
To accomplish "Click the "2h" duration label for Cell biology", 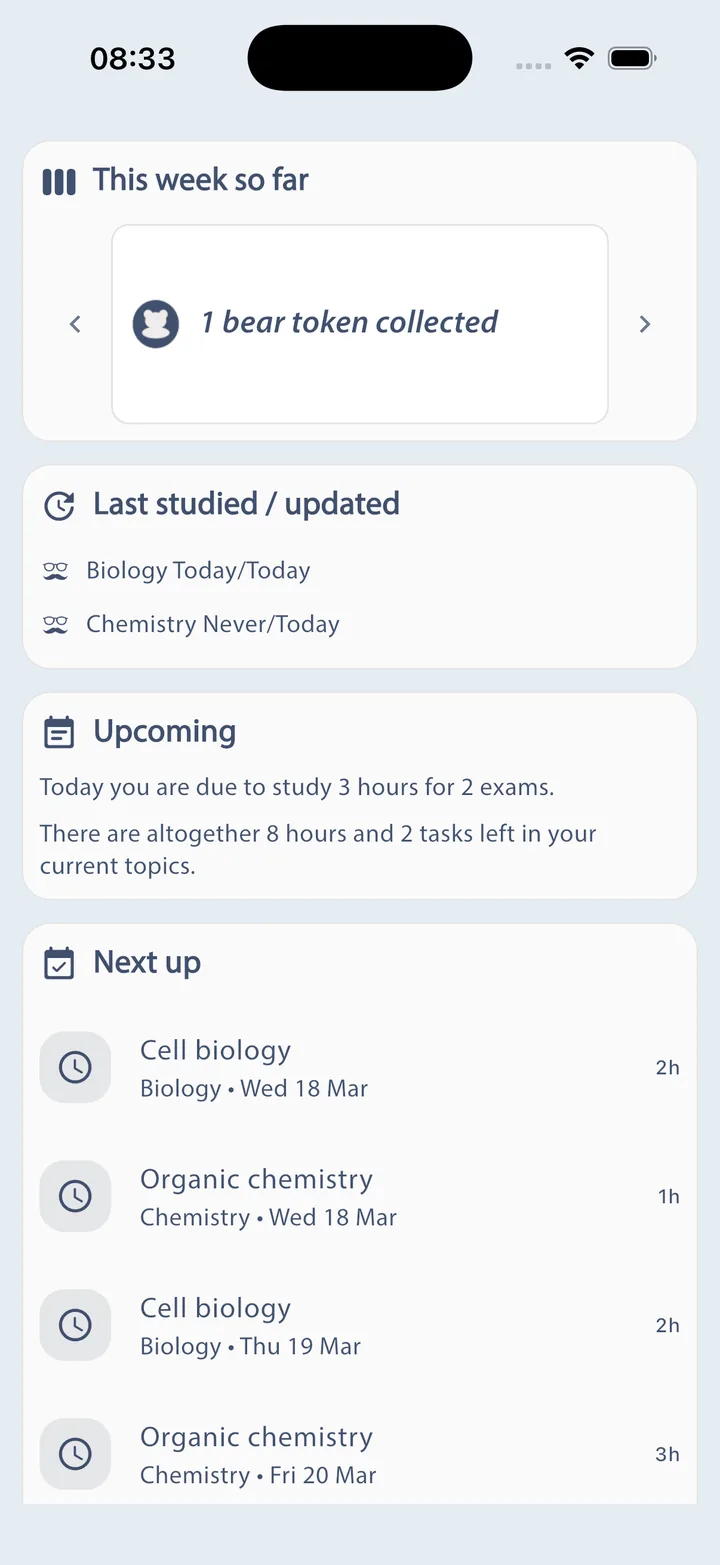I will (667, 1067).
